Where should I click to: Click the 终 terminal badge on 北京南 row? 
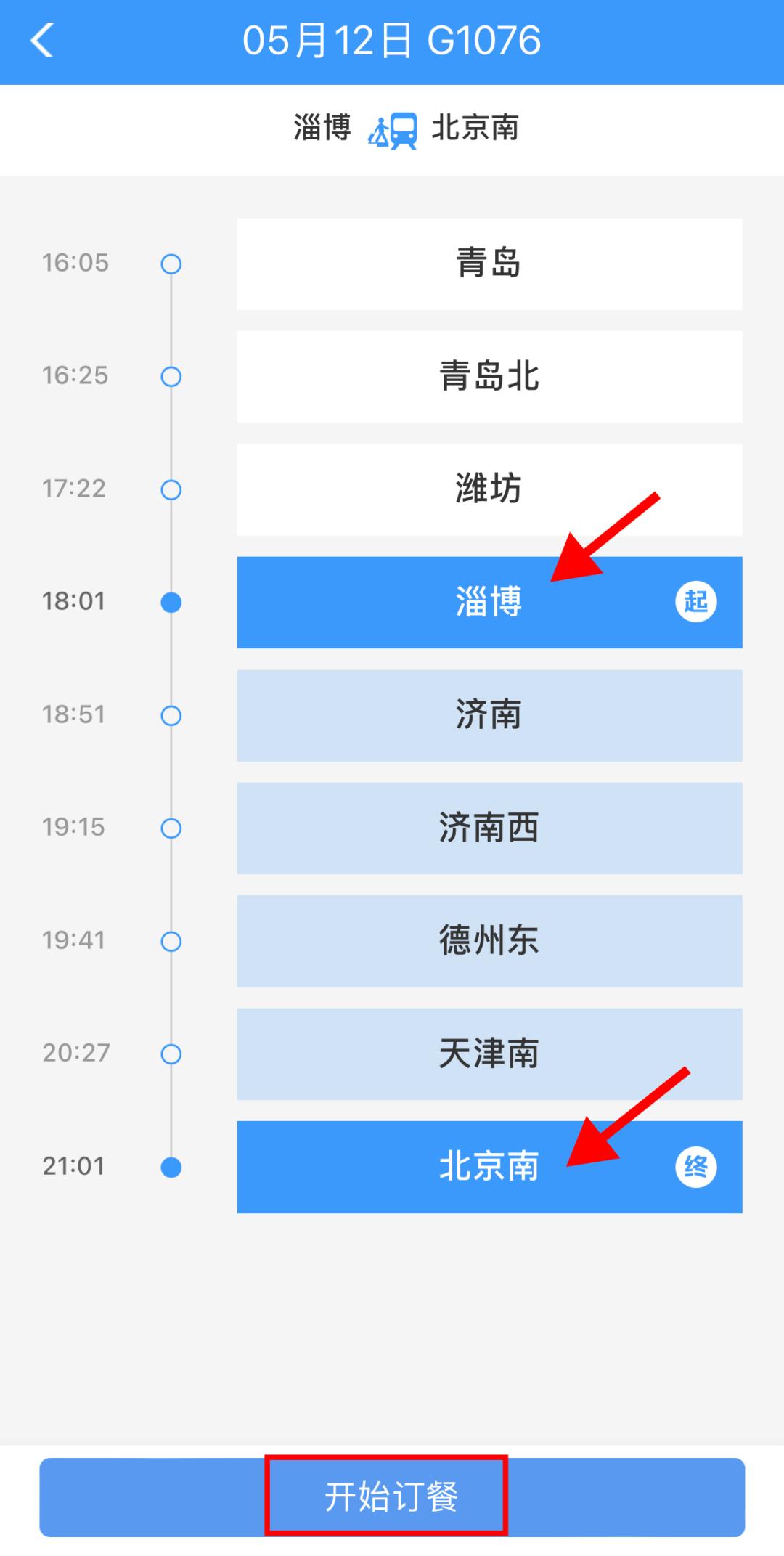(695, 1168)
